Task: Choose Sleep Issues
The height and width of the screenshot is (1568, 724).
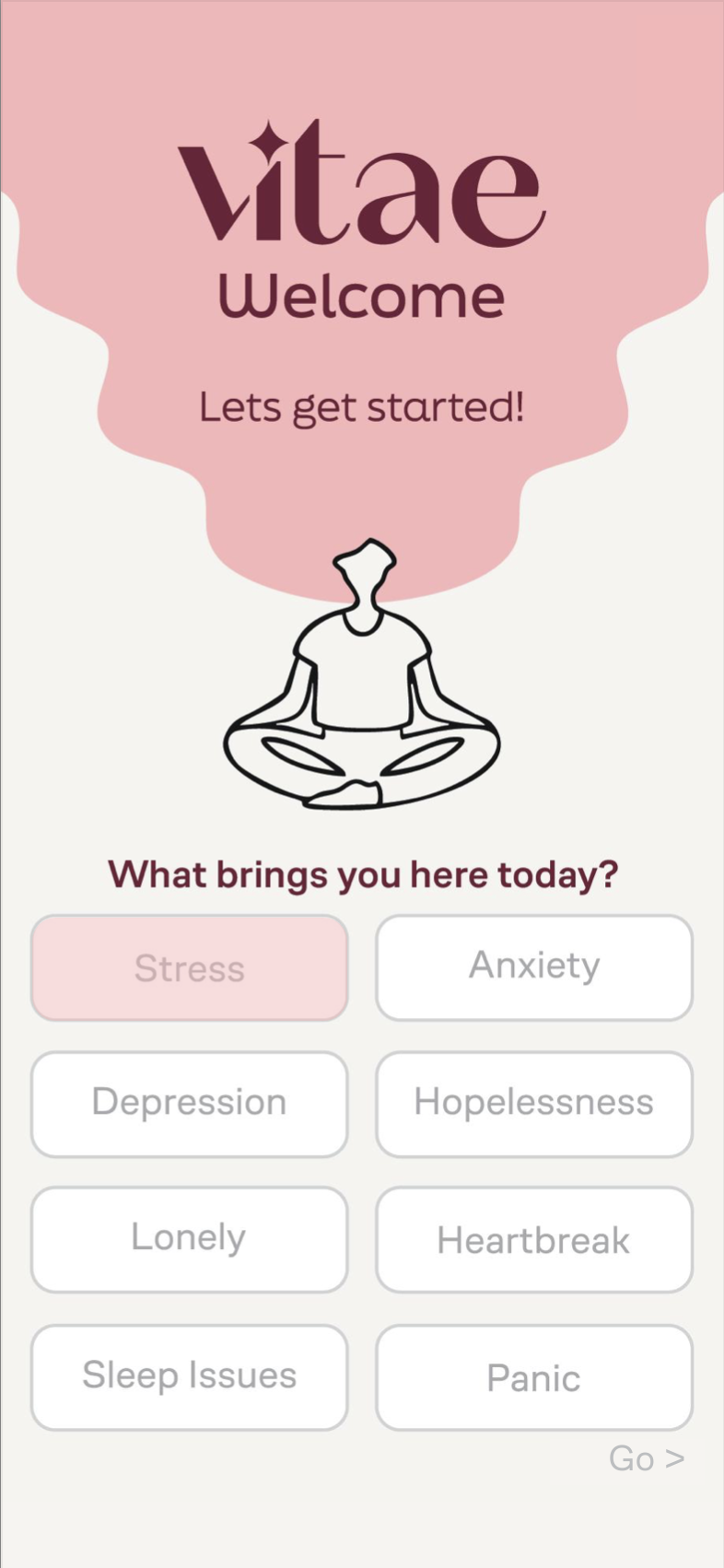Action: click(x=190, y=1377)
